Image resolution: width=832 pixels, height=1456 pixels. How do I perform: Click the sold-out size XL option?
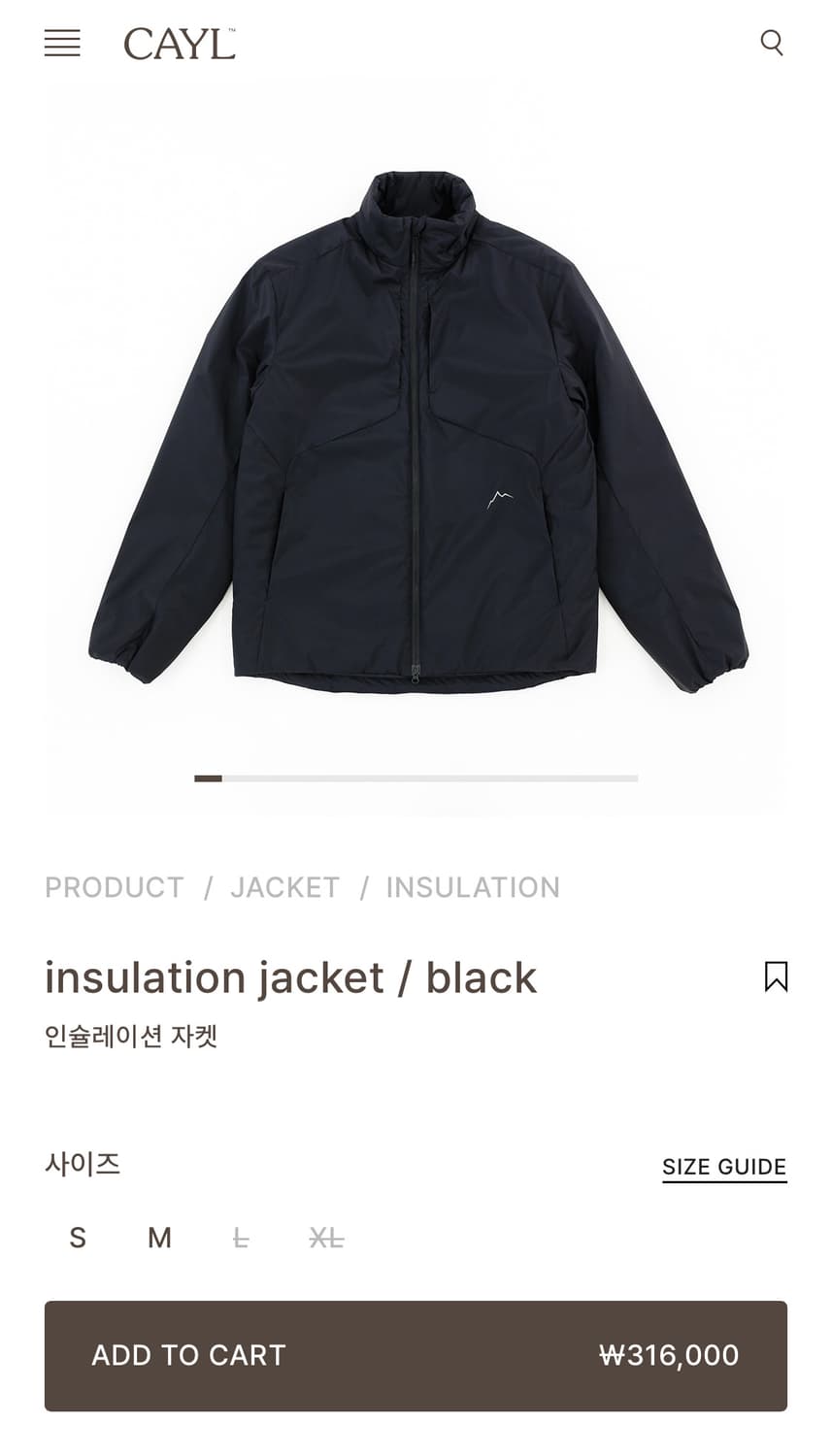(x=326, y=1238)
